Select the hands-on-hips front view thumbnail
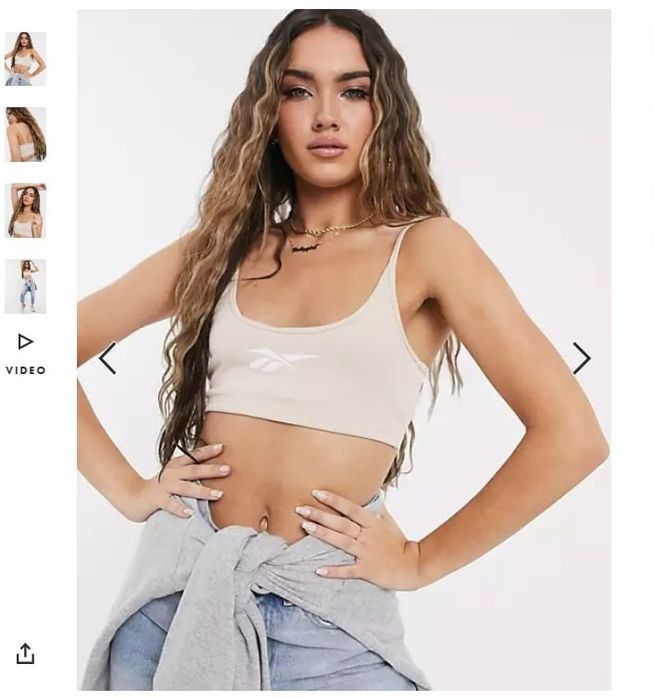The height and width of the screenshot is (699, 654). [26, 59]
